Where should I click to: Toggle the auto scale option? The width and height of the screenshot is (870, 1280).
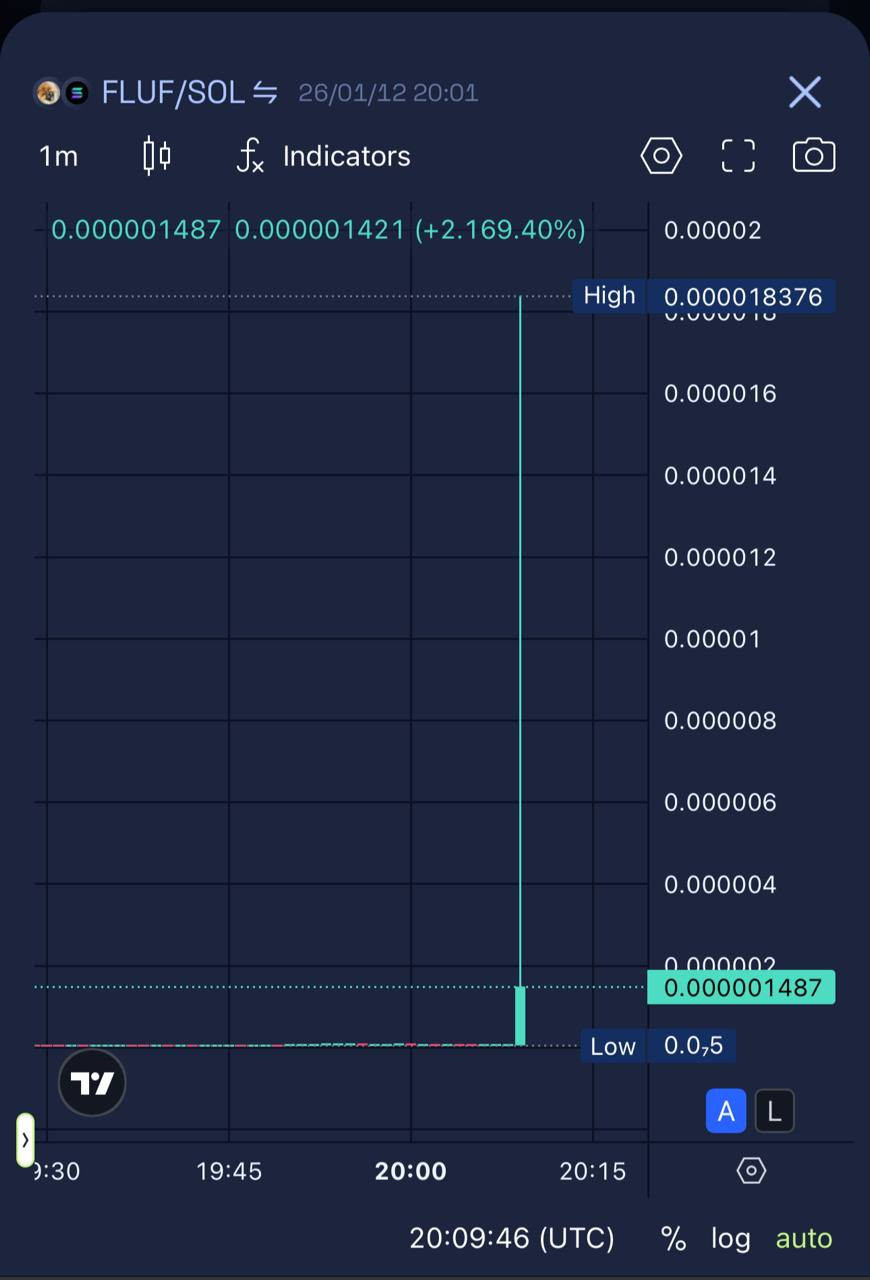click(803, 1238)
